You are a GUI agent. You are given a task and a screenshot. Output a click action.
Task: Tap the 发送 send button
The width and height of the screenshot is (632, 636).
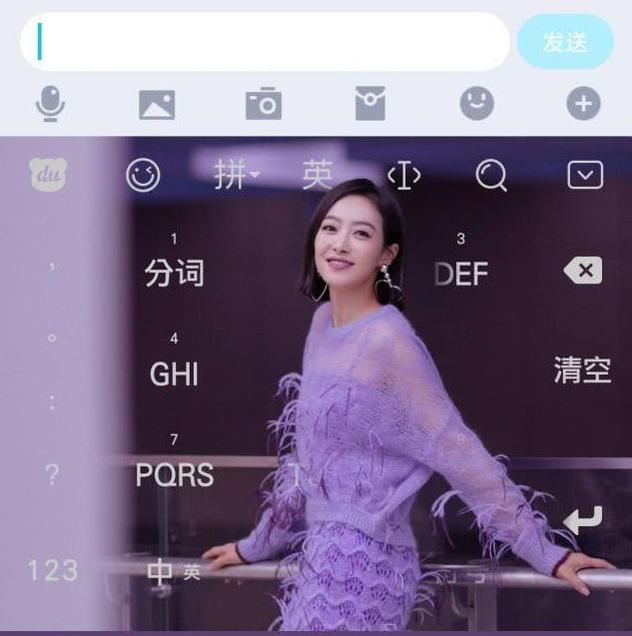pos(565,42)
